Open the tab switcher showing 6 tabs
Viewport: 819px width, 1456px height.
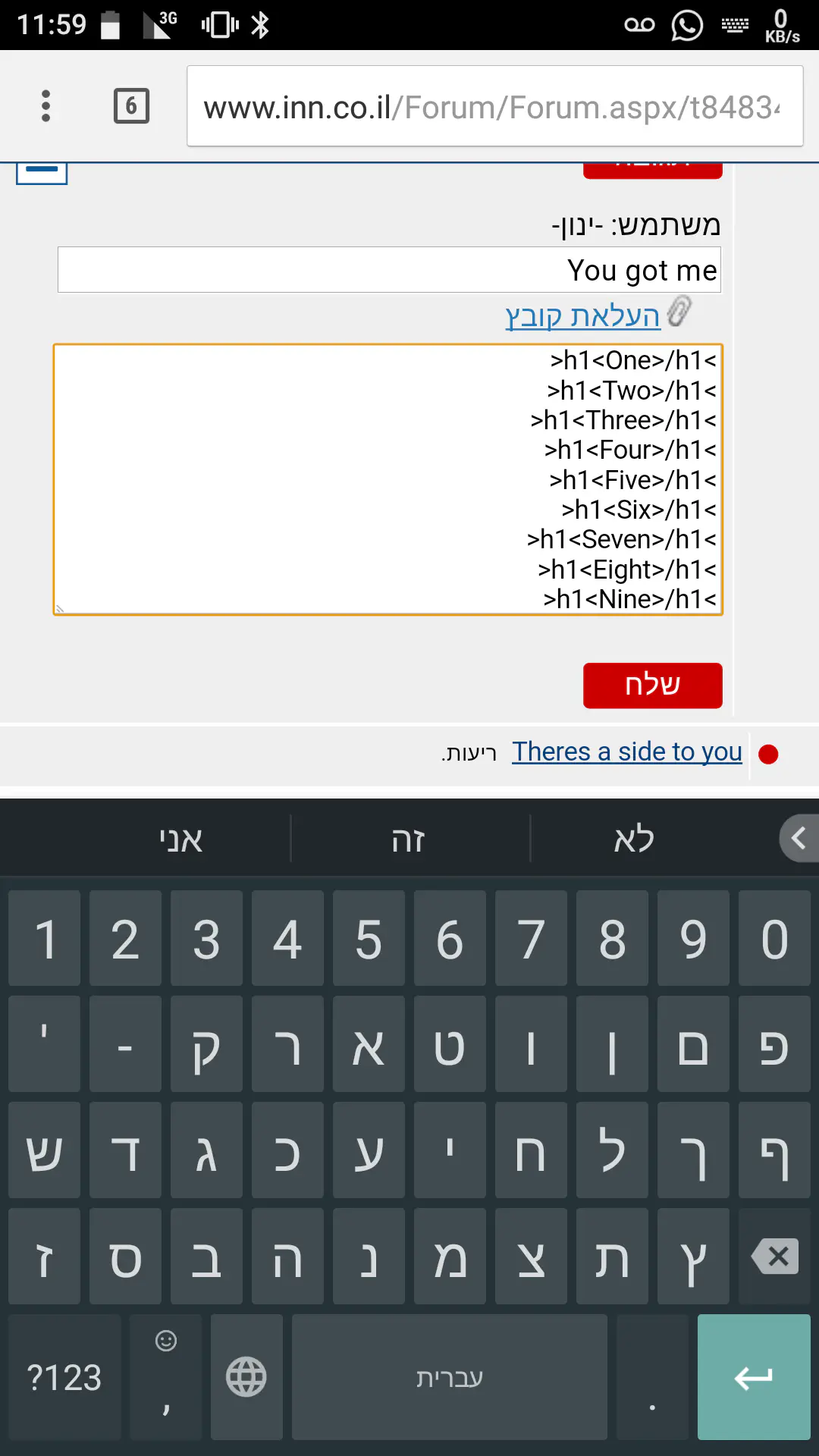[131, 106]
